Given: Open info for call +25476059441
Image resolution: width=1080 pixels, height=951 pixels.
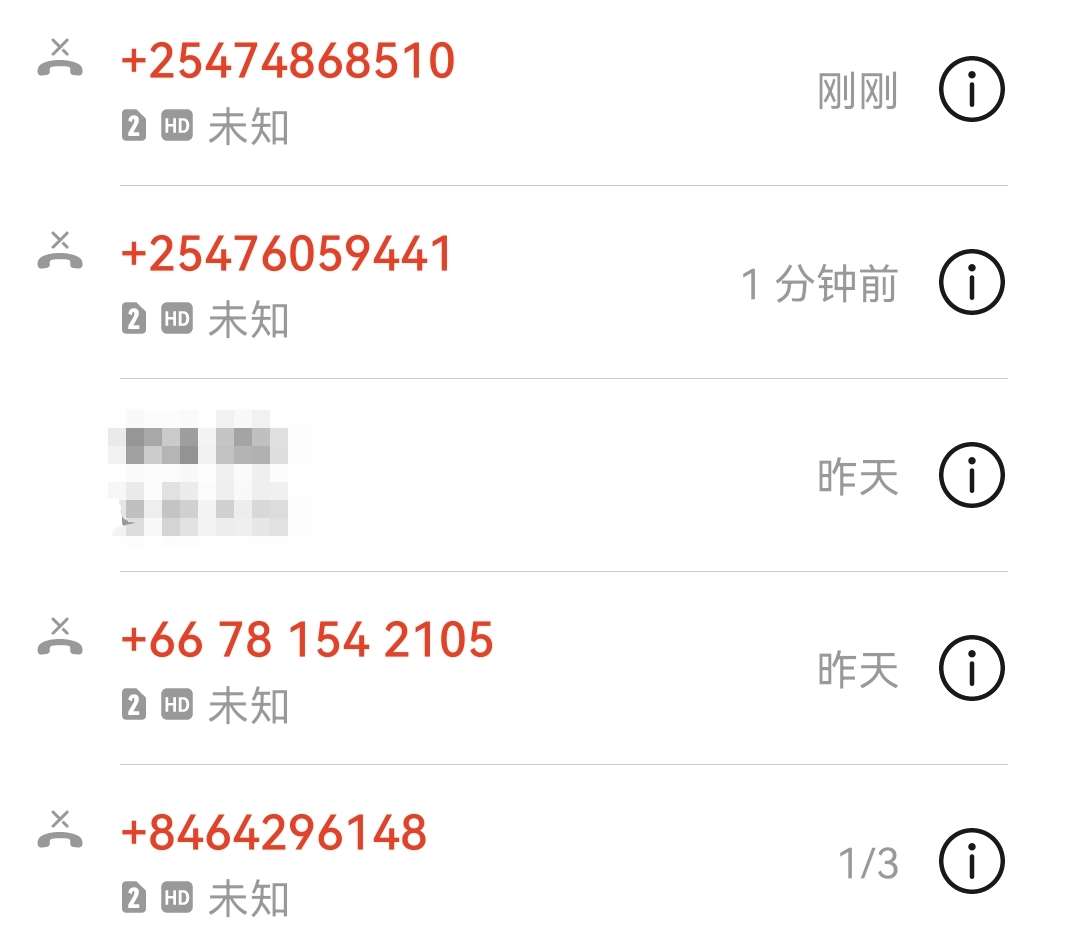Looking at the screenshot, I should click(971, 284).
